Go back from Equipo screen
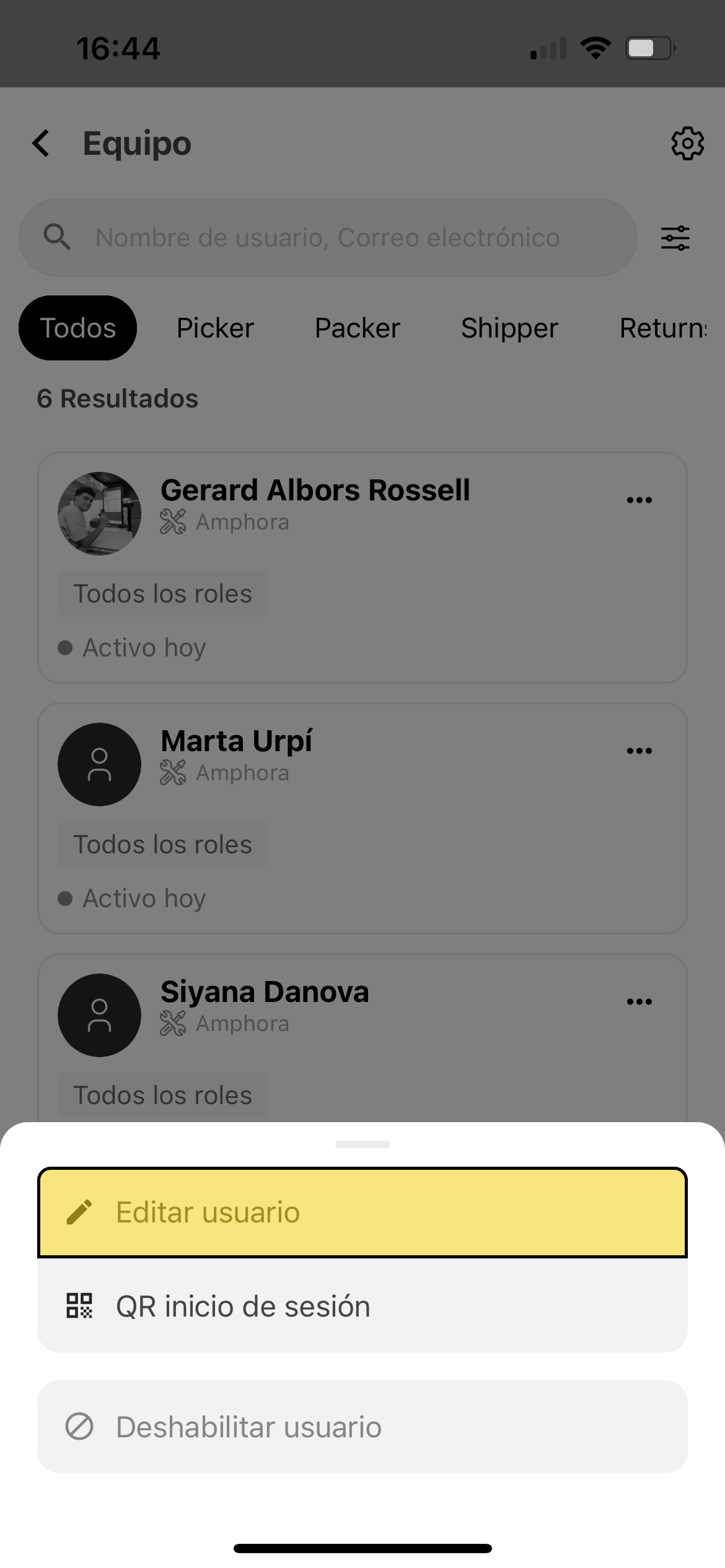 click(42, 144)
